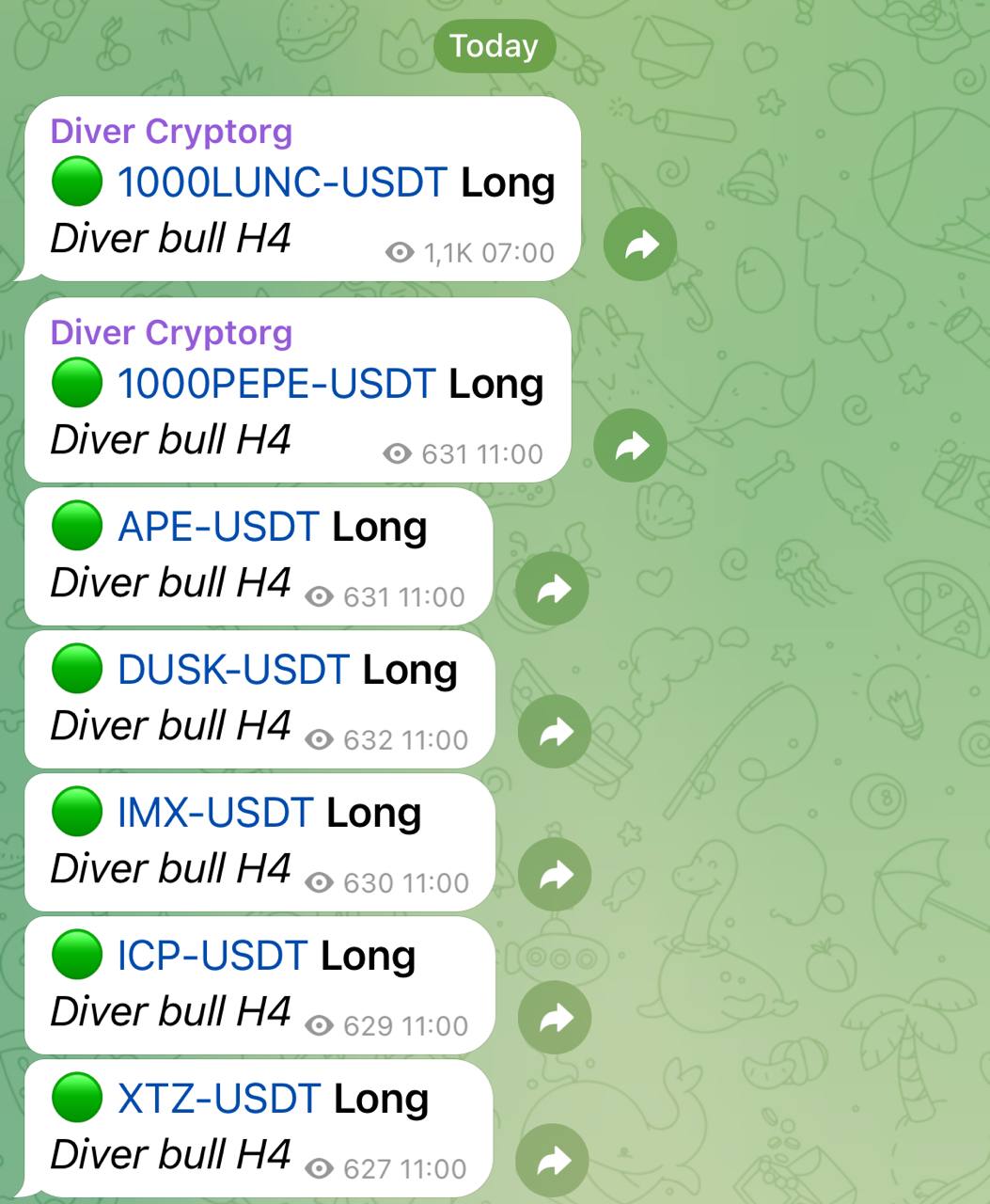Open the ICP-USDT link
Viewport: 990px width, 1204px height.
[212, 956]
